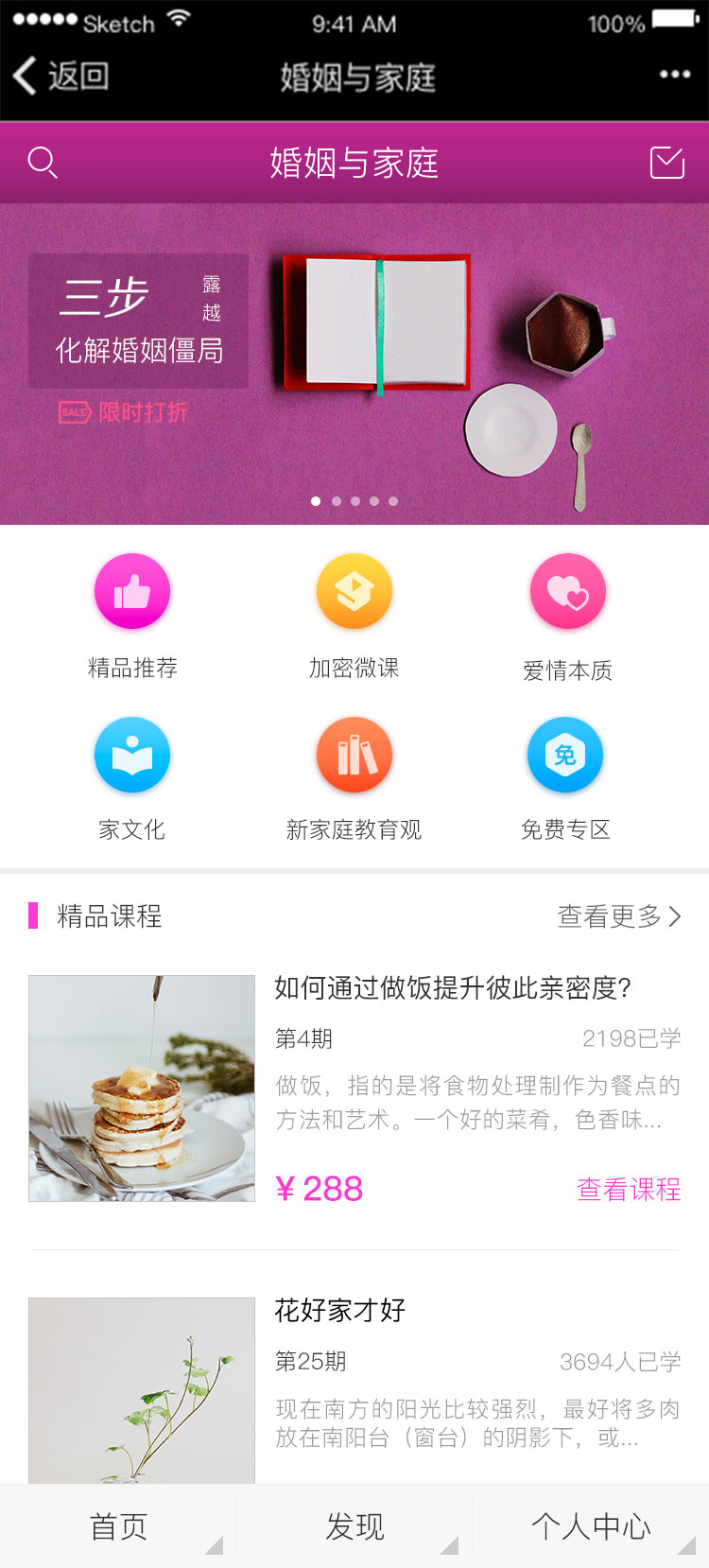Open the 花好家才好 course

[x=340, y=1311]
